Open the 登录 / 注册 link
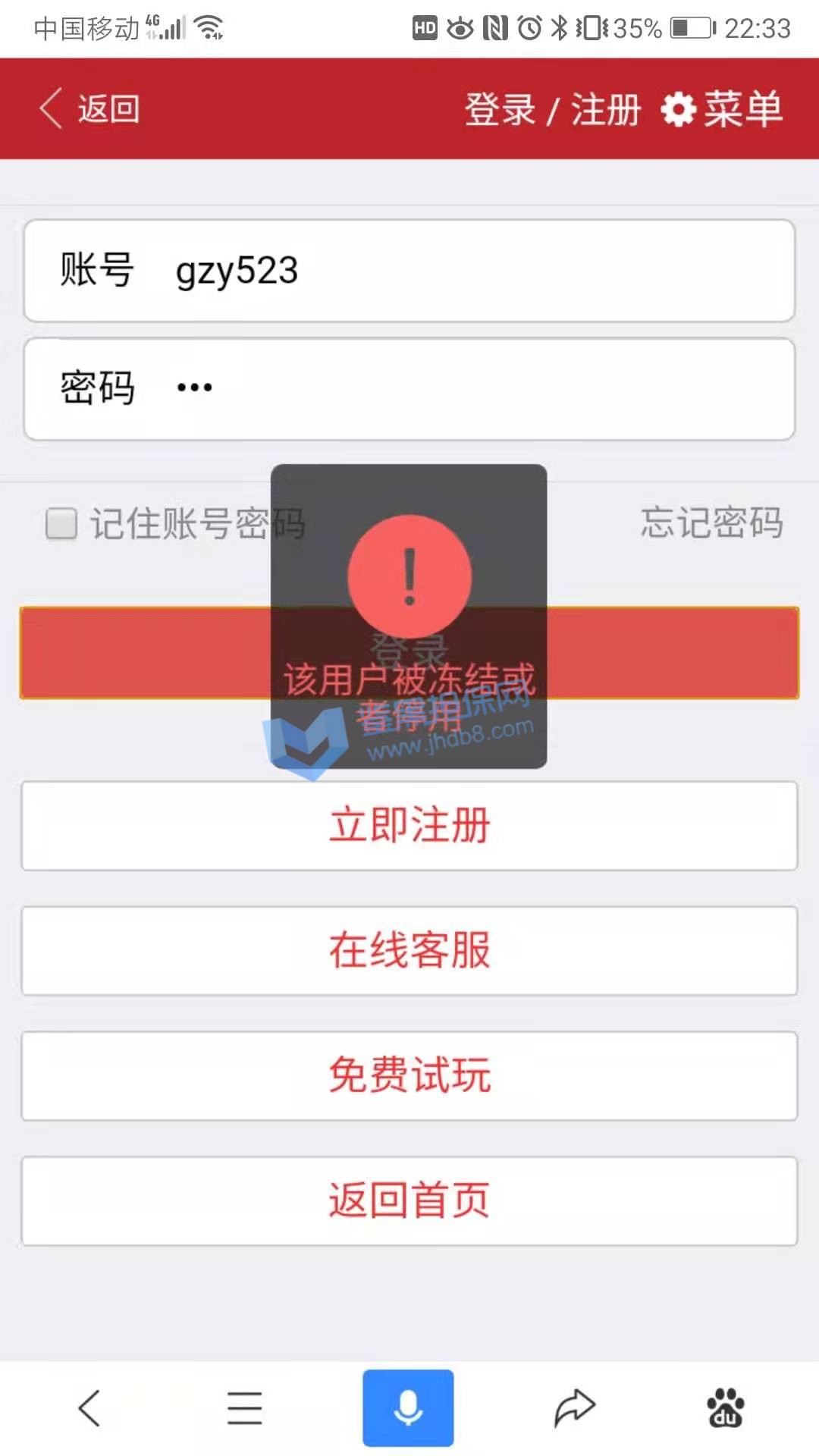 (552, 109)
